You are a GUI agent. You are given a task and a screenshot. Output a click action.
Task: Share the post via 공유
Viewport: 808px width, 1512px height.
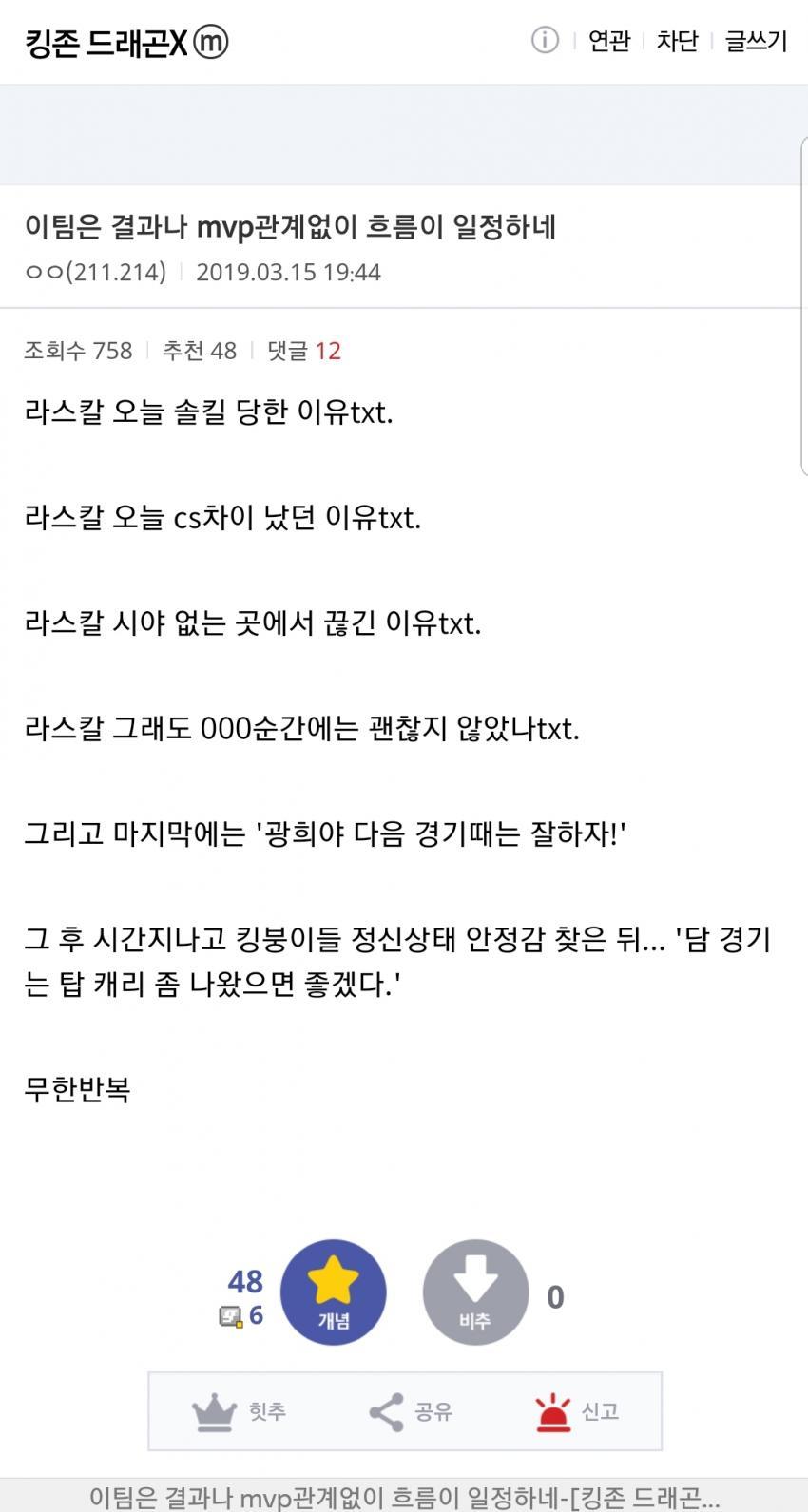click(x=410, y=1411)
